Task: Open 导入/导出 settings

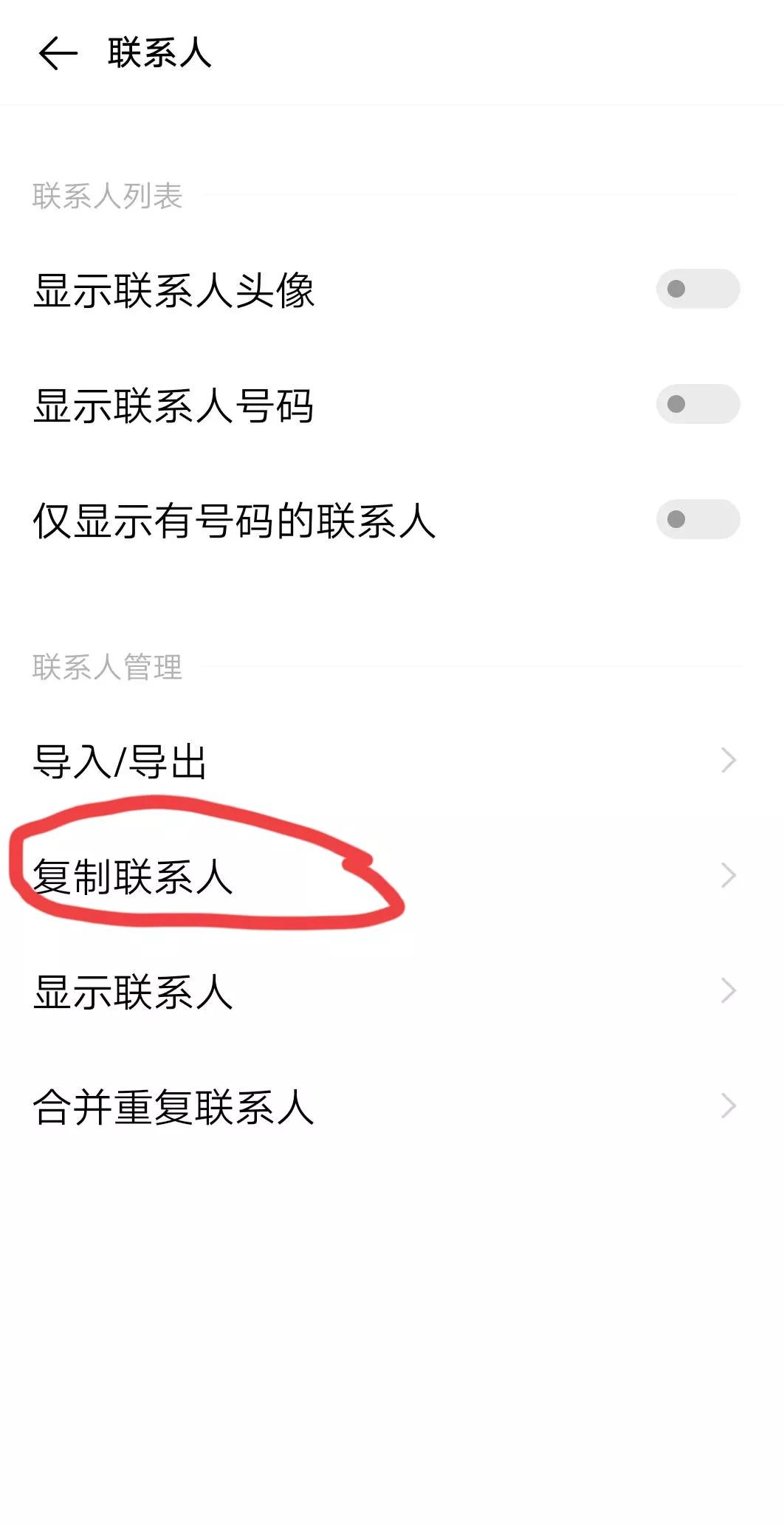Action: [392, 761]
